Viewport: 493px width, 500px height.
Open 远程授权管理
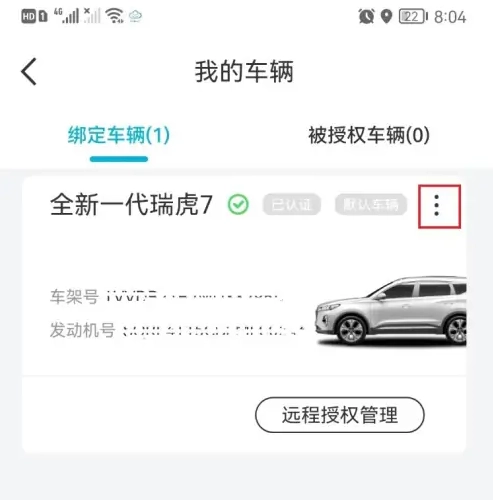point(340,415)
